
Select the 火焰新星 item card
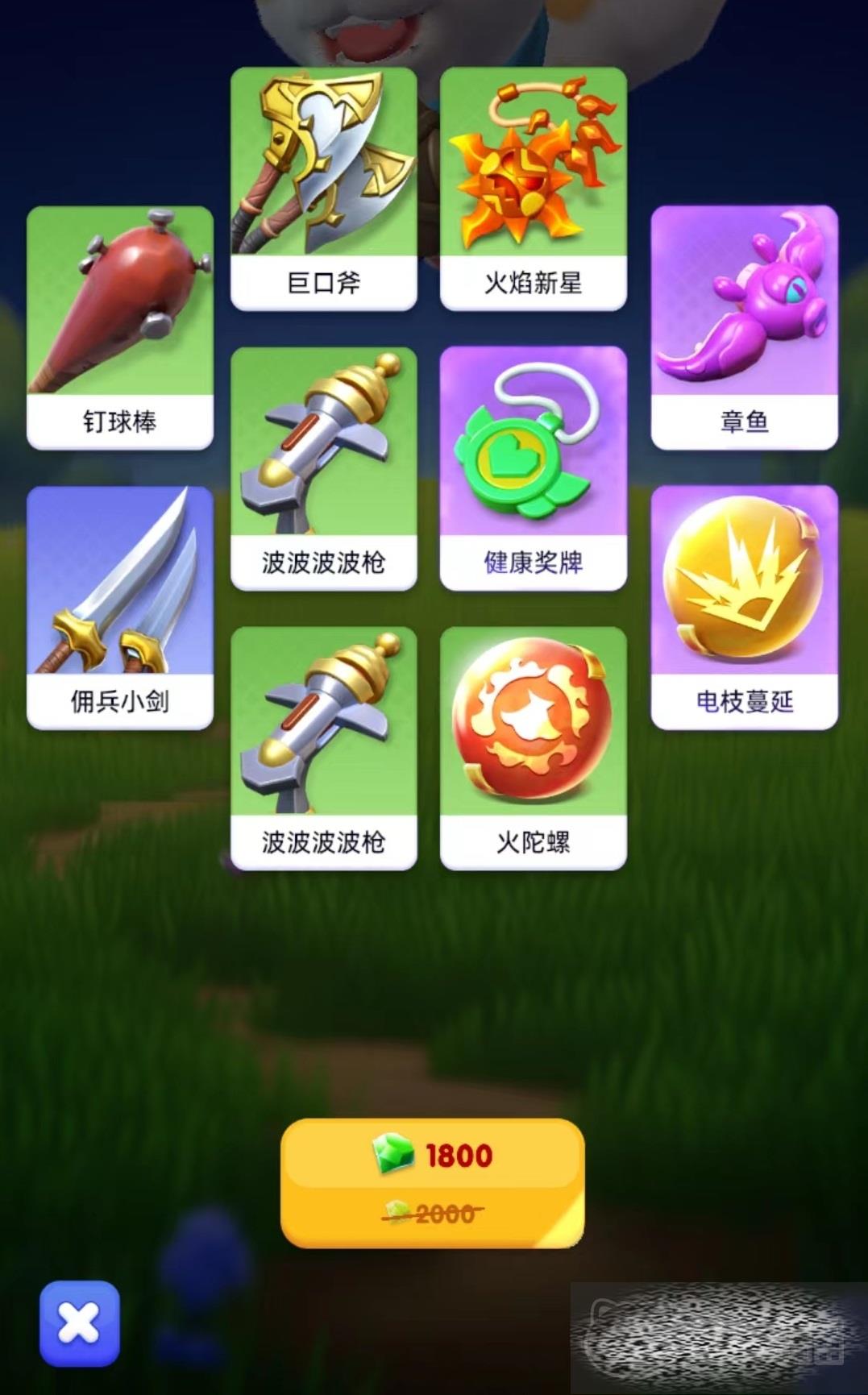pos(533,189)
